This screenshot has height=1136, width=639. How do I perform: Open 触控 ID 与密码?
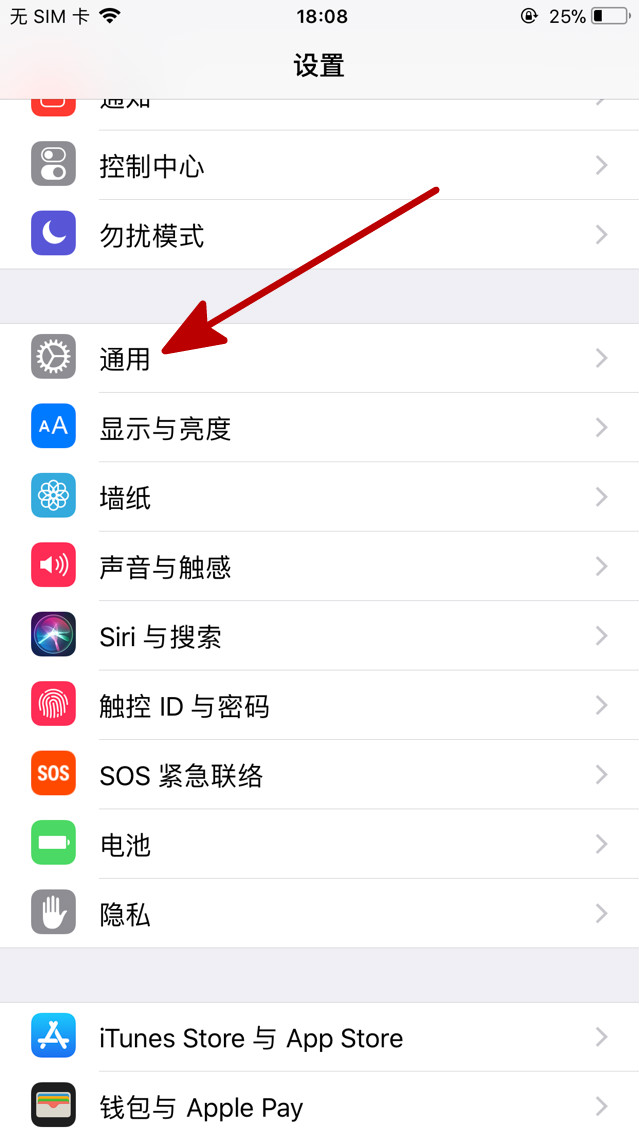184,706
